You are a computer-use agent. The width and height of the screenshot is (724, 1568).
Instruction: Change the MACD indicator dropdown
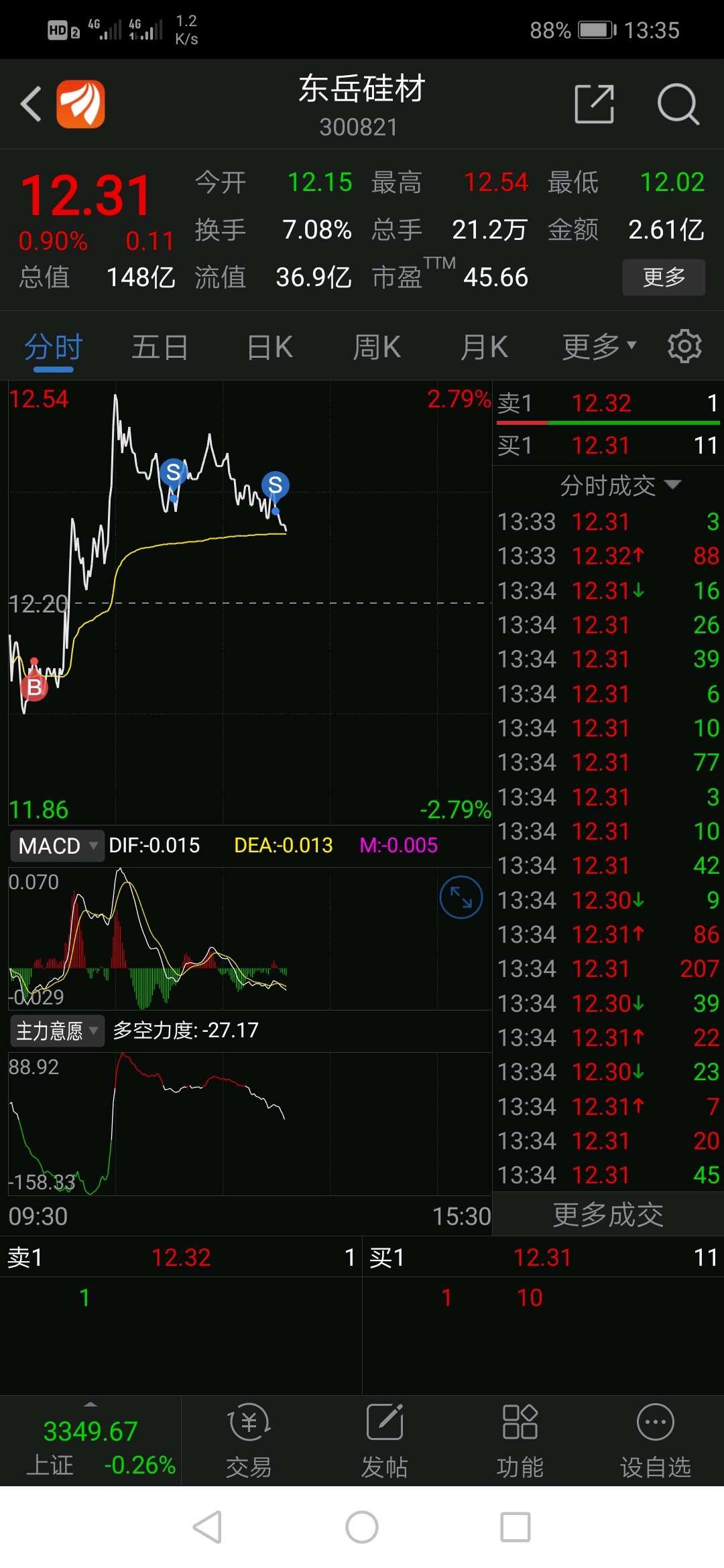tap(58, 846)
